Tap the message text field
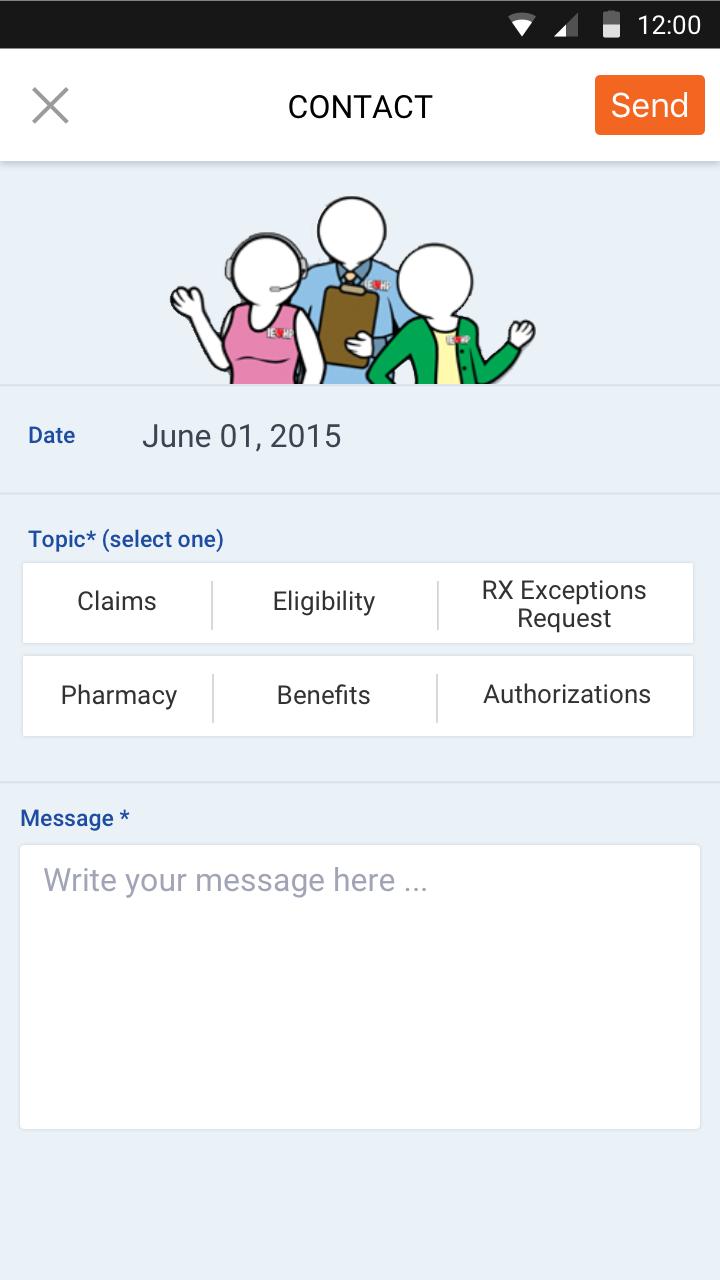720x1280 pixels. point(360,987)
